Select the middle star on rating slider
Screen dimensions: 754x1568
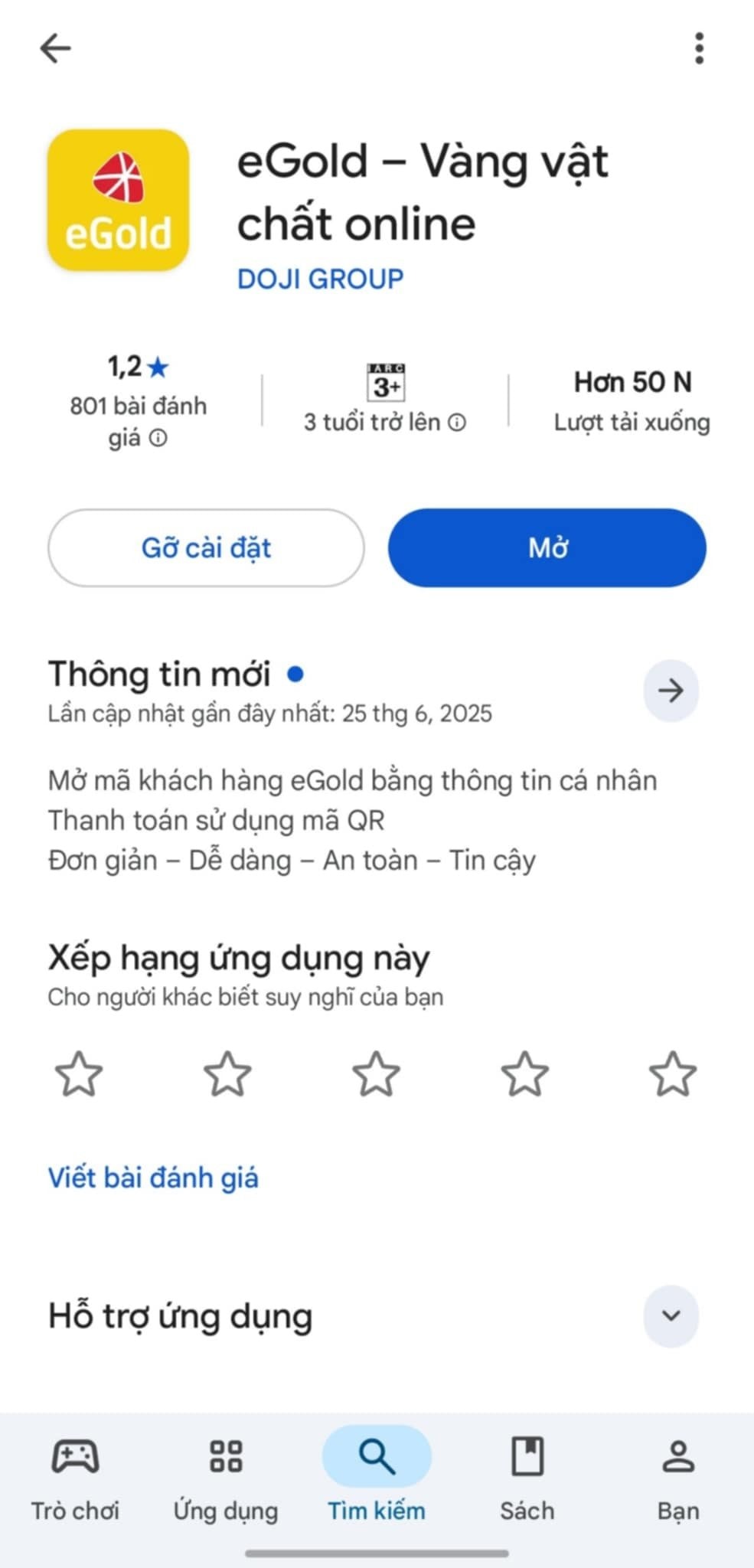coord(377,1074)
